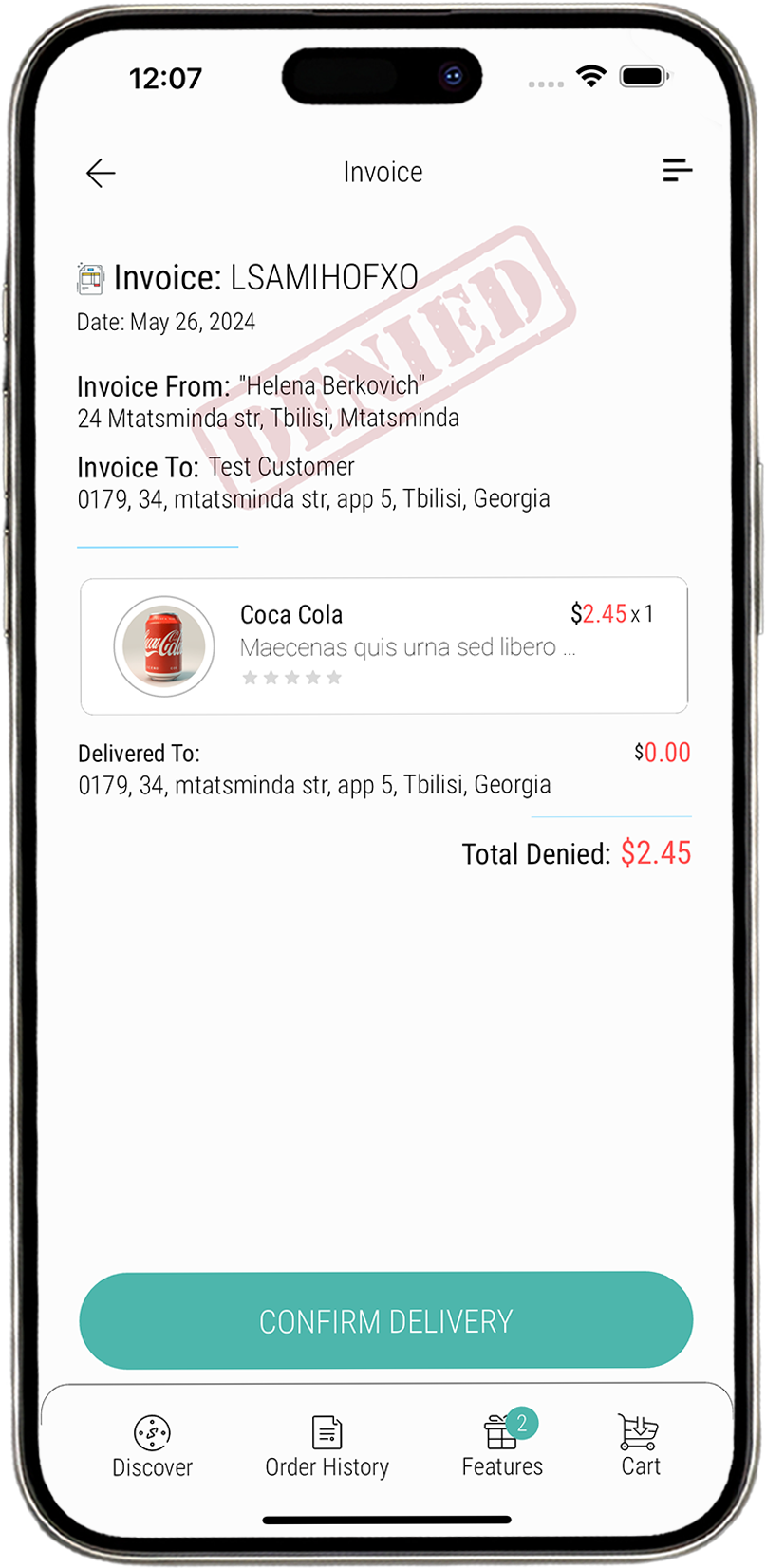The image size is (766, 1568).
Task: Open the shopping Cart icon
Action: [x=639, y=1430]
